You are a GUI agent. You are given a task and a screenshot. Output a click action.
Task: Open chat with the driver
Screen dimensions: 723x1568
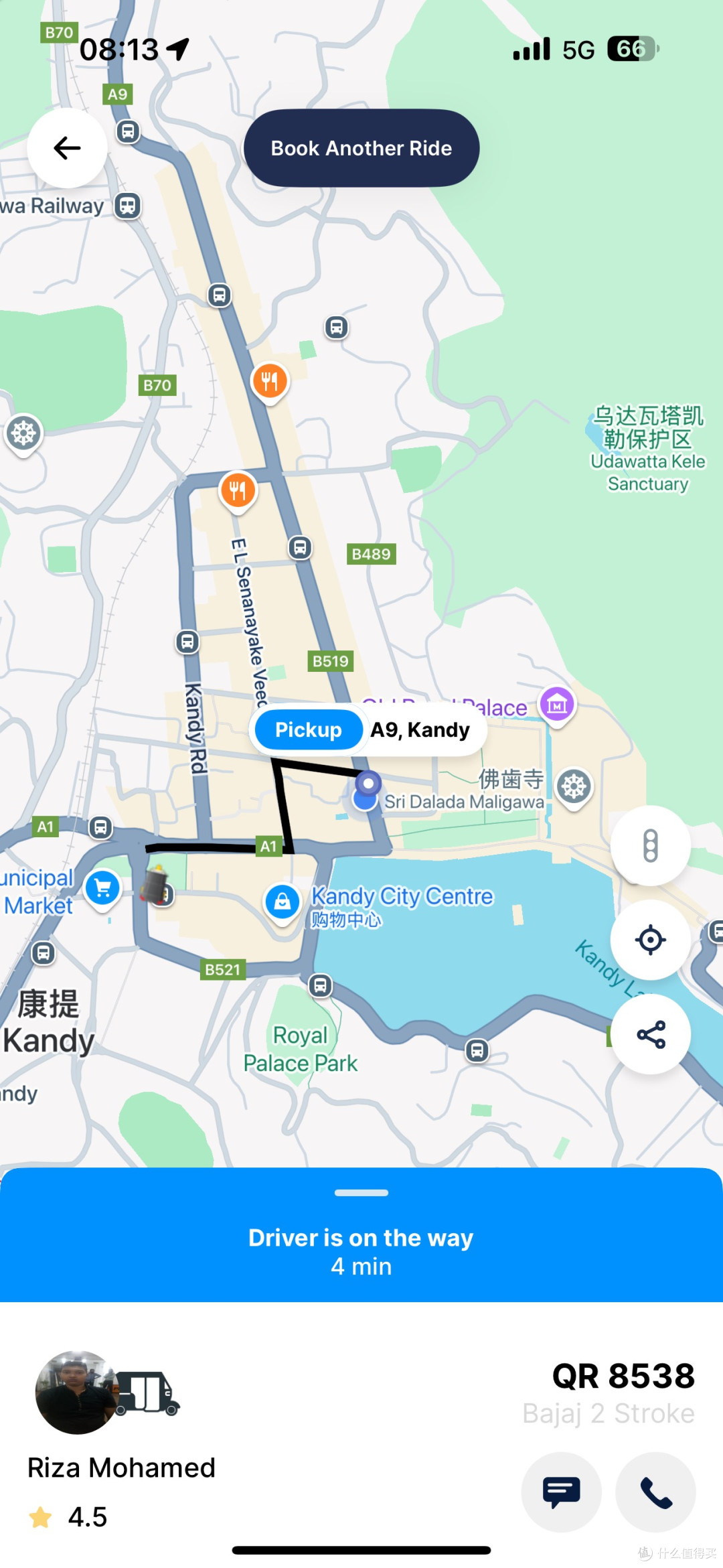562,1492
